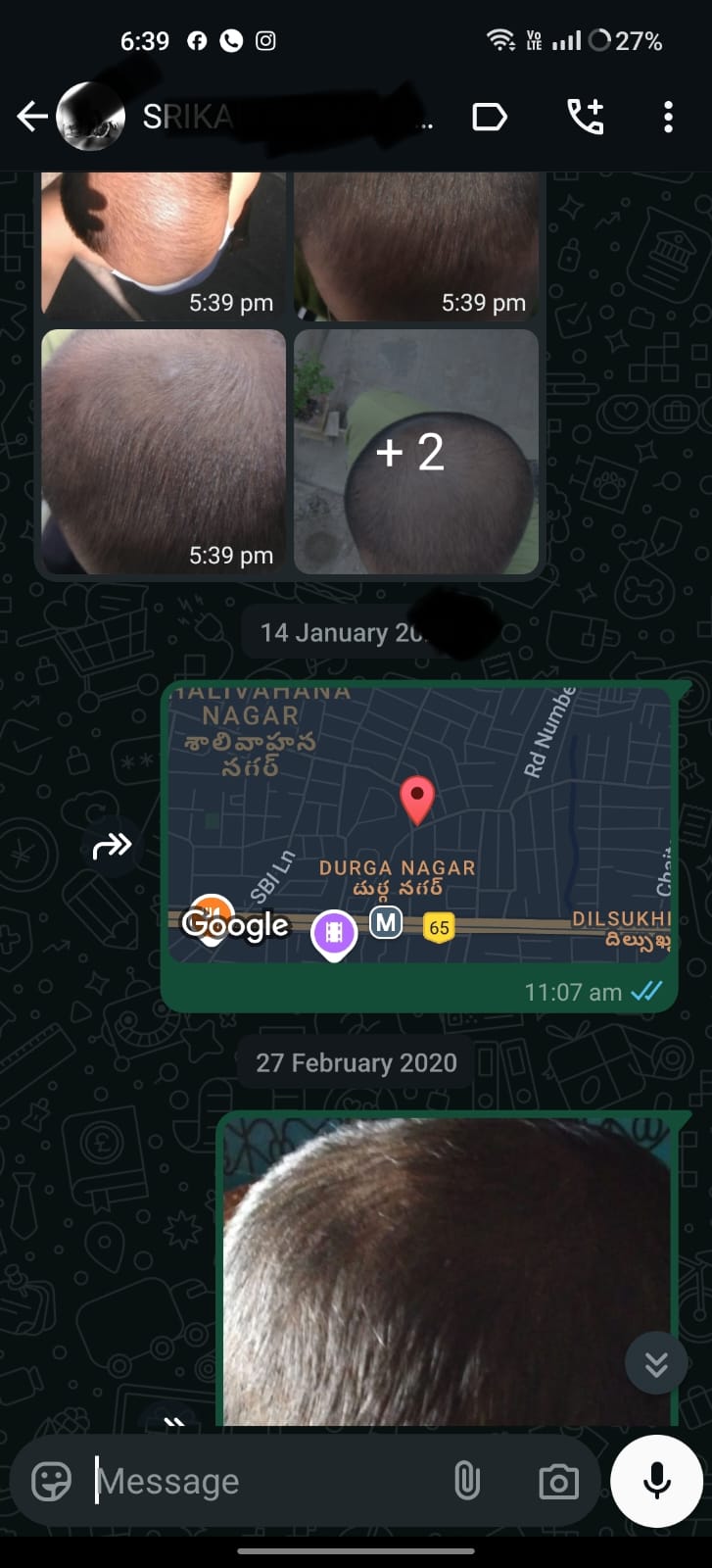Image resolution: width=712 pixels, height=1568 pixels.
Task: Go back to the chat list
Action: [x=31, y=118]
